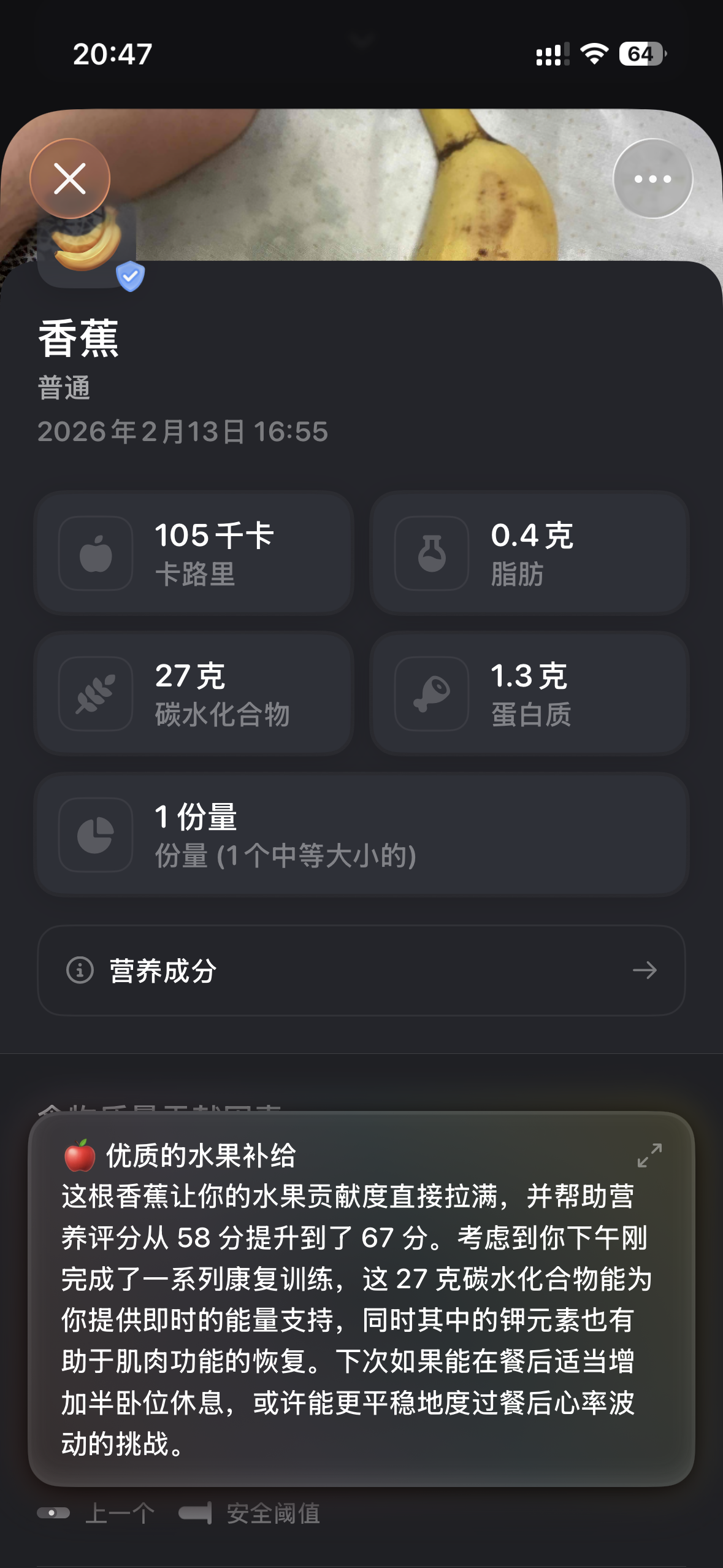Edit the 27 克 carbohydrates card
The width and height of the screenshot is (723, 1568).
coord(194,694)
